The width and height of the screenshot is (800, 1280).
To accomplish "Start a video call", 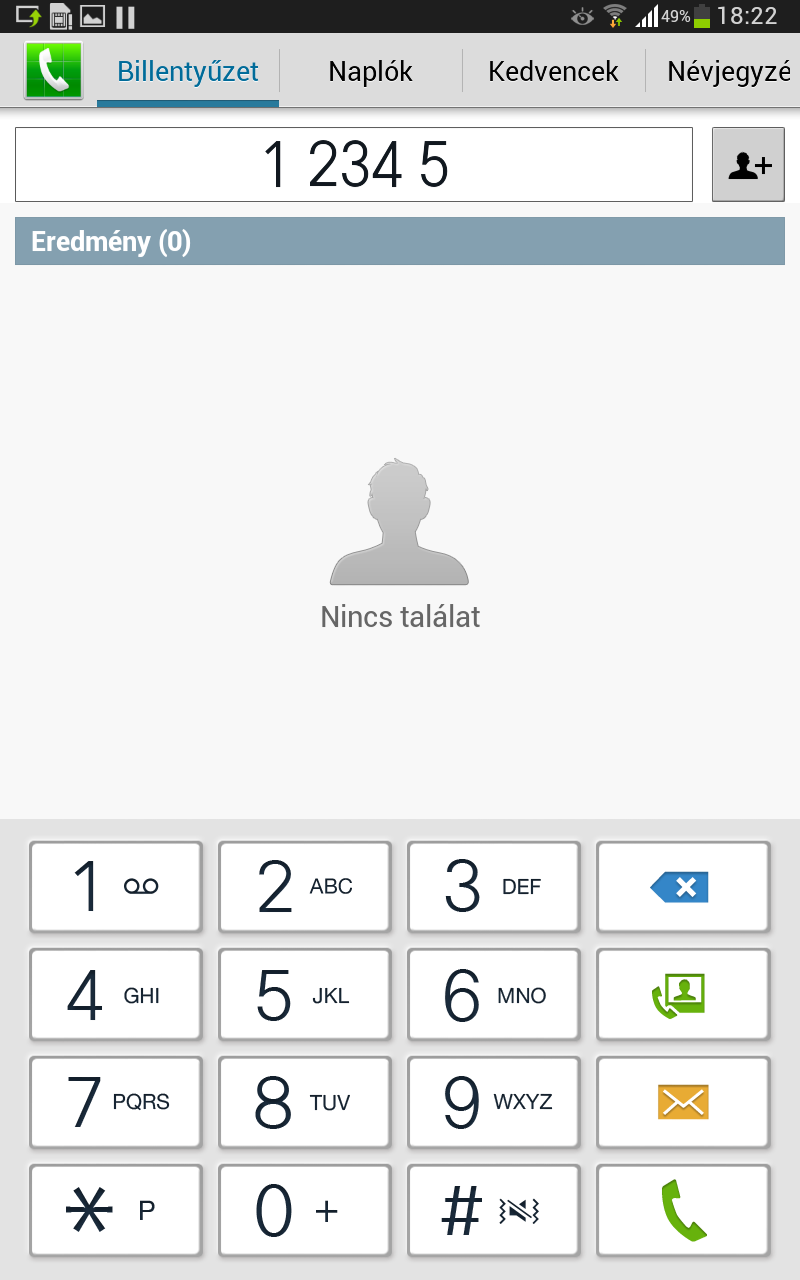I will click(x=683, y=995).
